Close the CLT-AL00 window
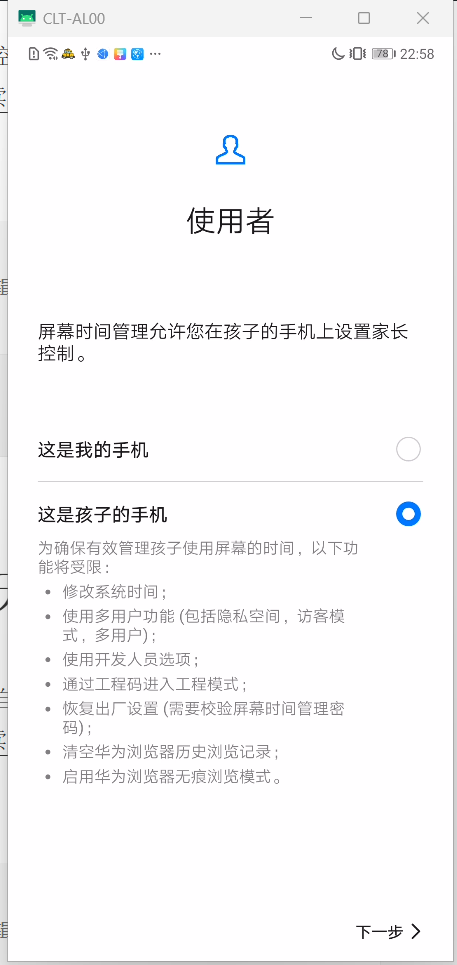The image size is (457, 965). (x=423, y=18)
